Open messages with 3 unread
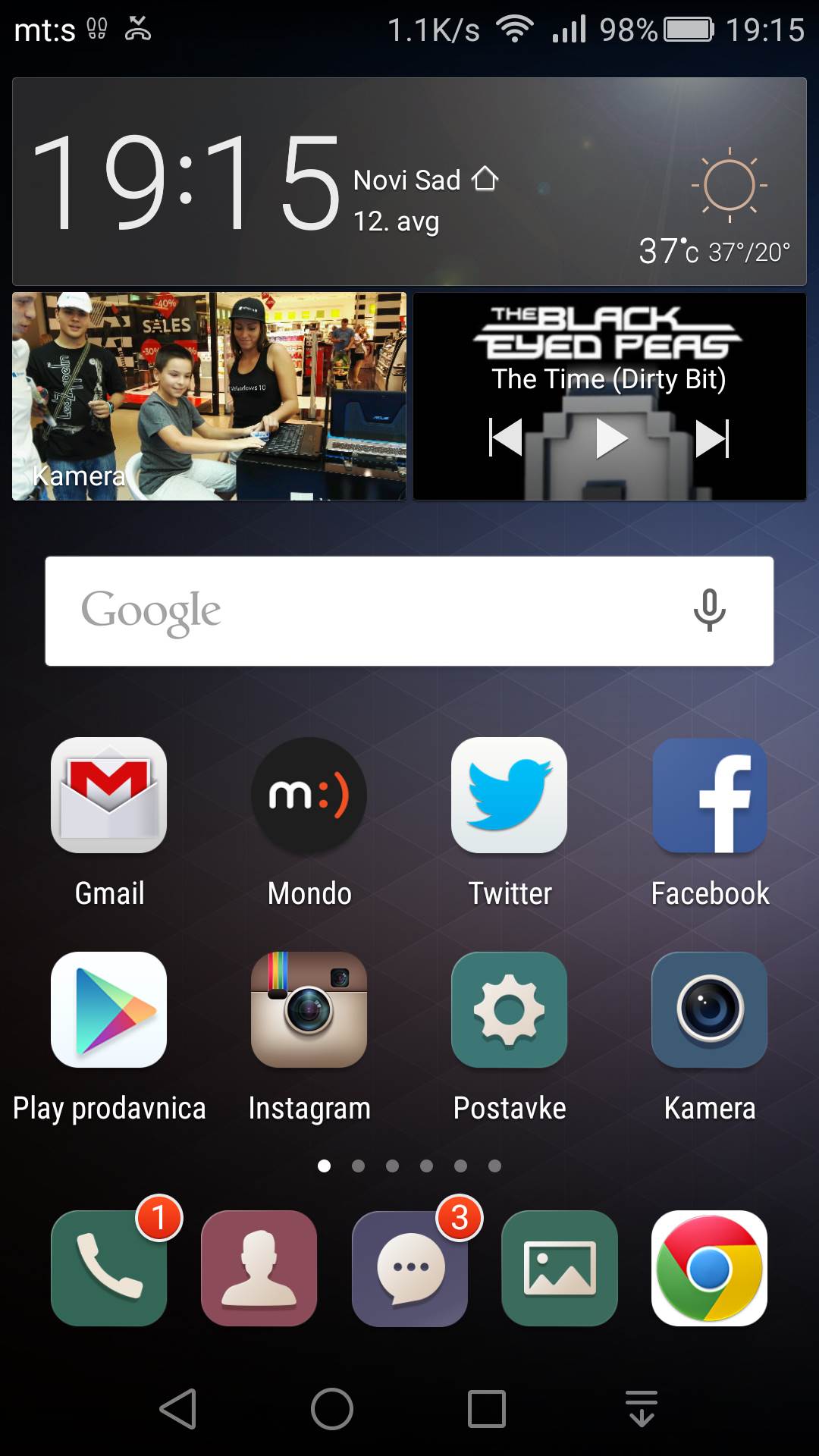The image size is (819, 1456). click(x=409, y=1268)
